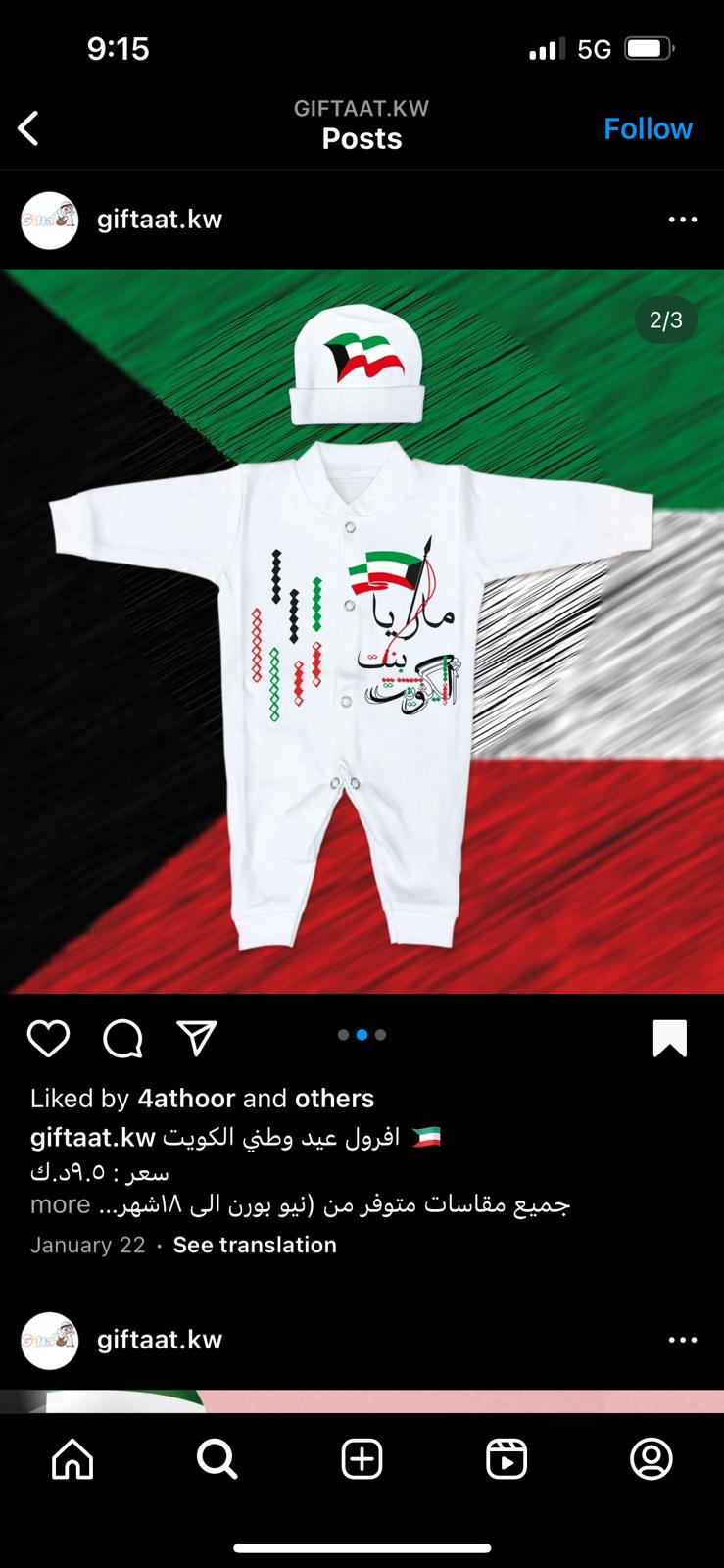Viewport: 724px width, 1568px height.
Task: Open the Home tab
Action: (72, 1459)
